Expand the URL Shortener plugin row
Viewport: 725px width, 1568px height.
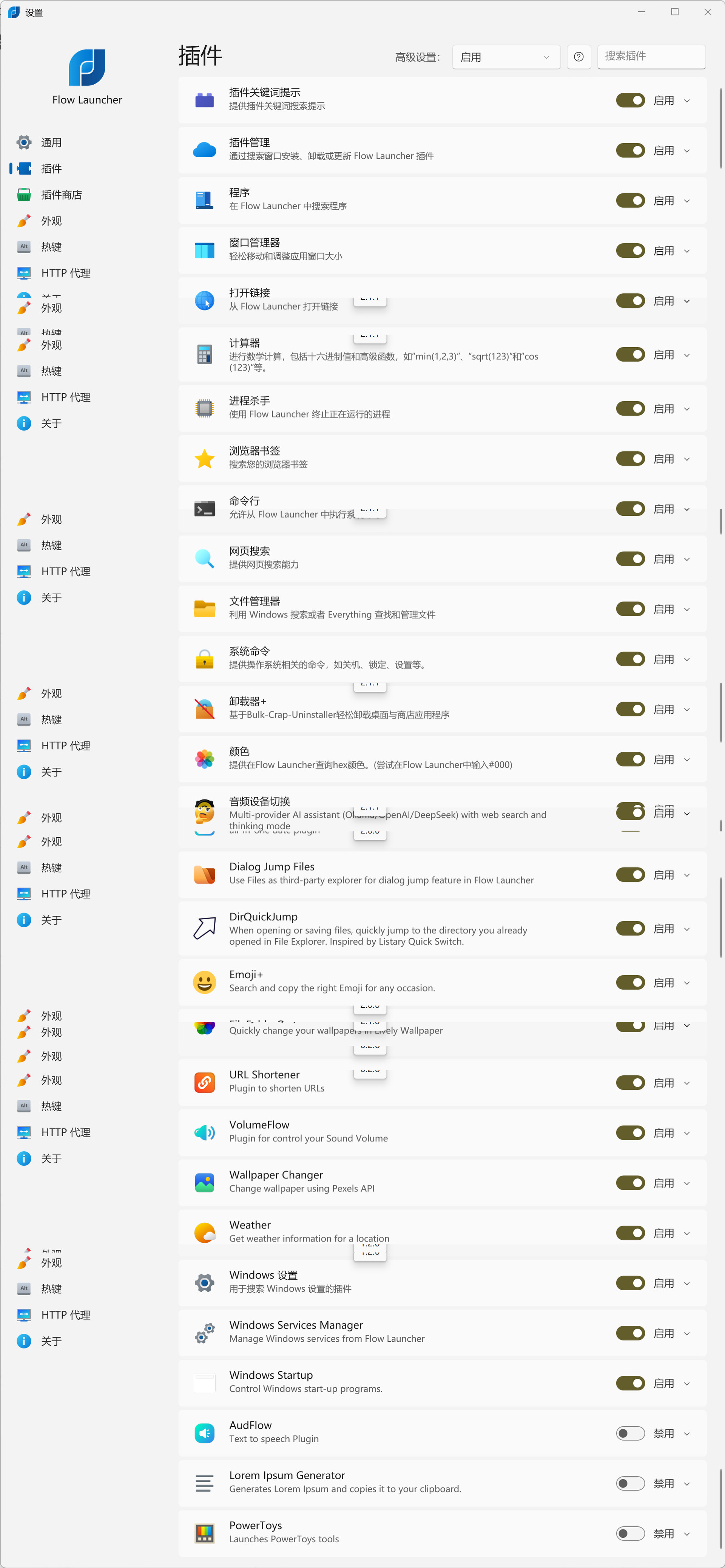[x=687, y=1083]
